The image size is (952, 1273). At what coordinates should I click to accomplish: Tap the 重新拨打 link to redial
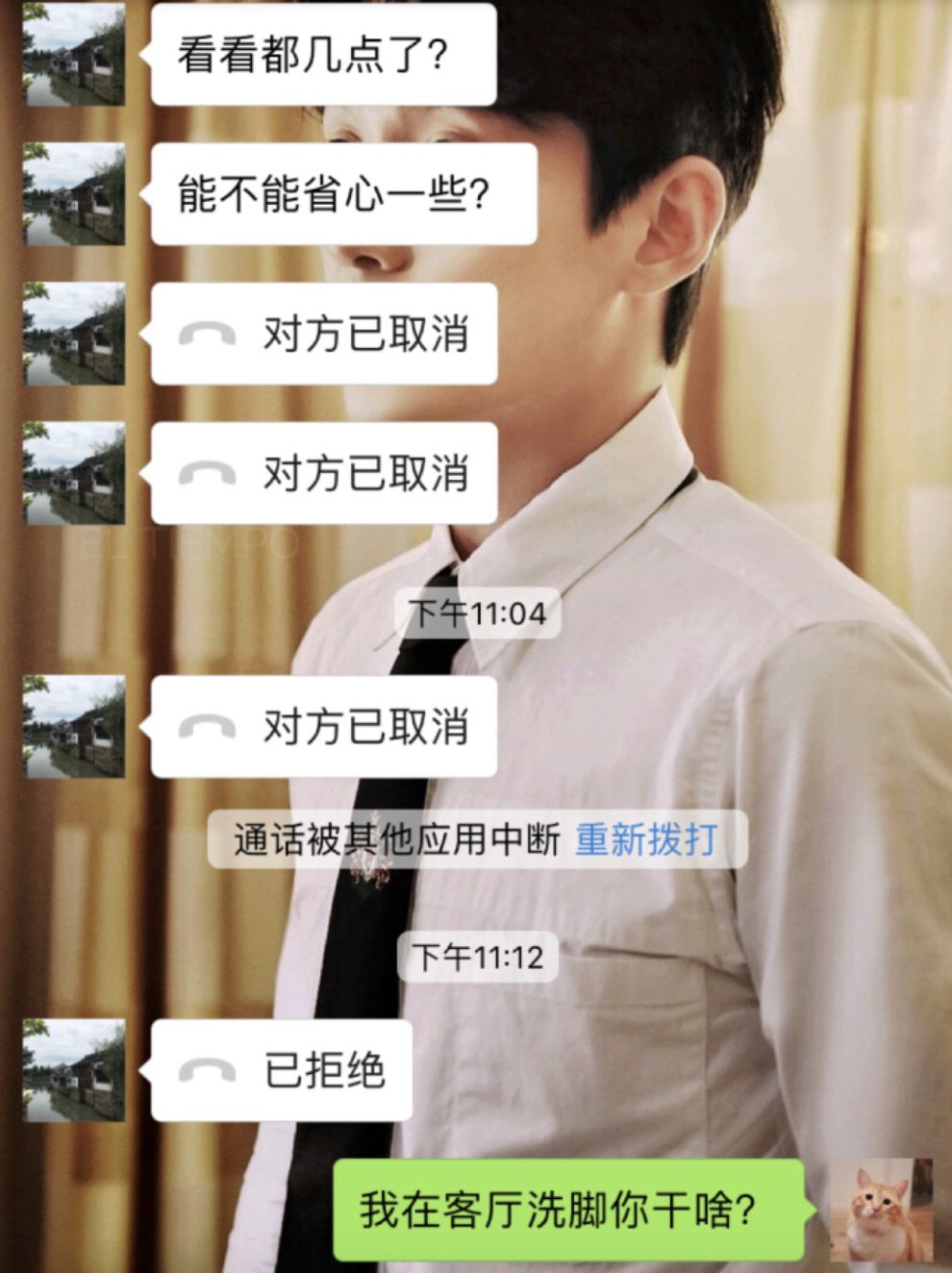tap(646, 839)
